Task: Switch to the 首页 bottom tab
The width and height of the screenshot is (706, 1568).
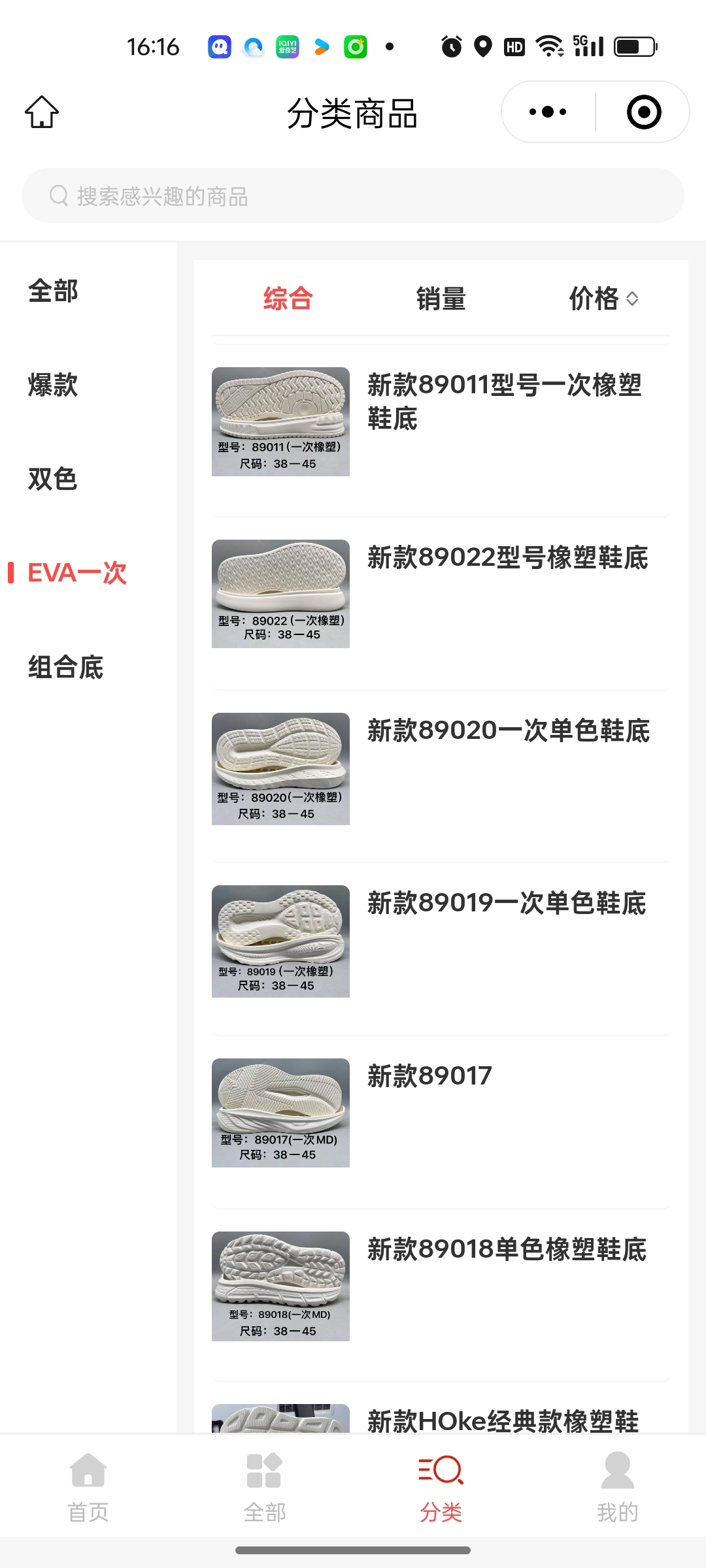Action: click(x=88, y=1484)
